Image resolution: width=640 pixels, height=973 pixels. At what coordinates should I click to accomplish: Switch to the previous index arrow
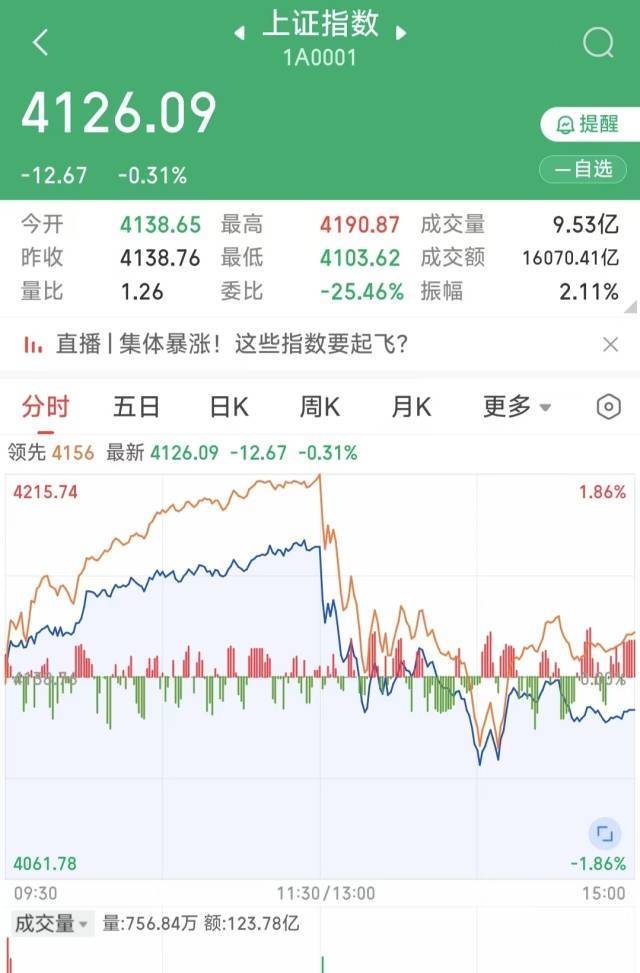[239, 33]
